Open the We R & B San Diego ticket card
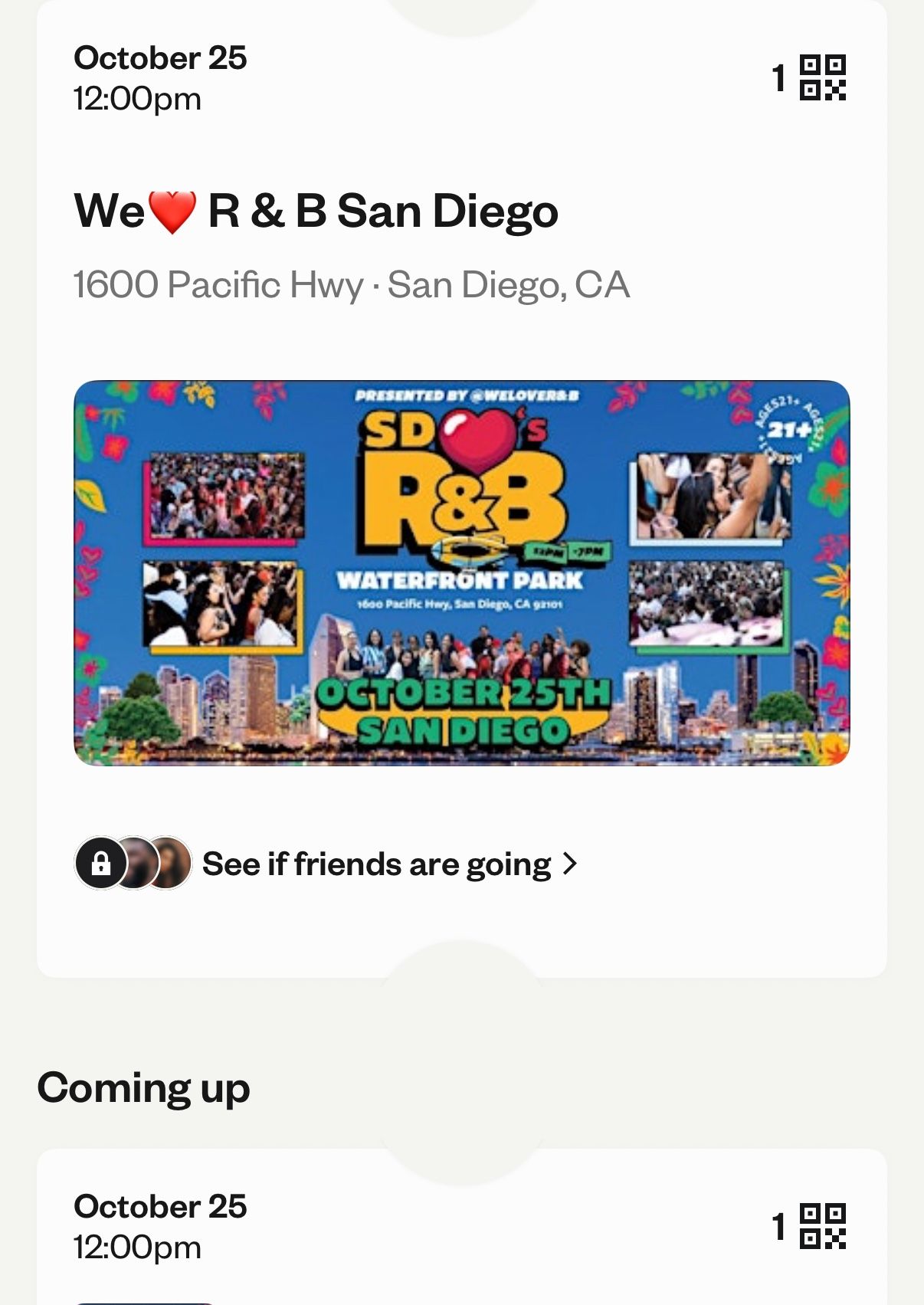Image resolution: width=924 pixels, height=1305 pixels. point(316,211)
